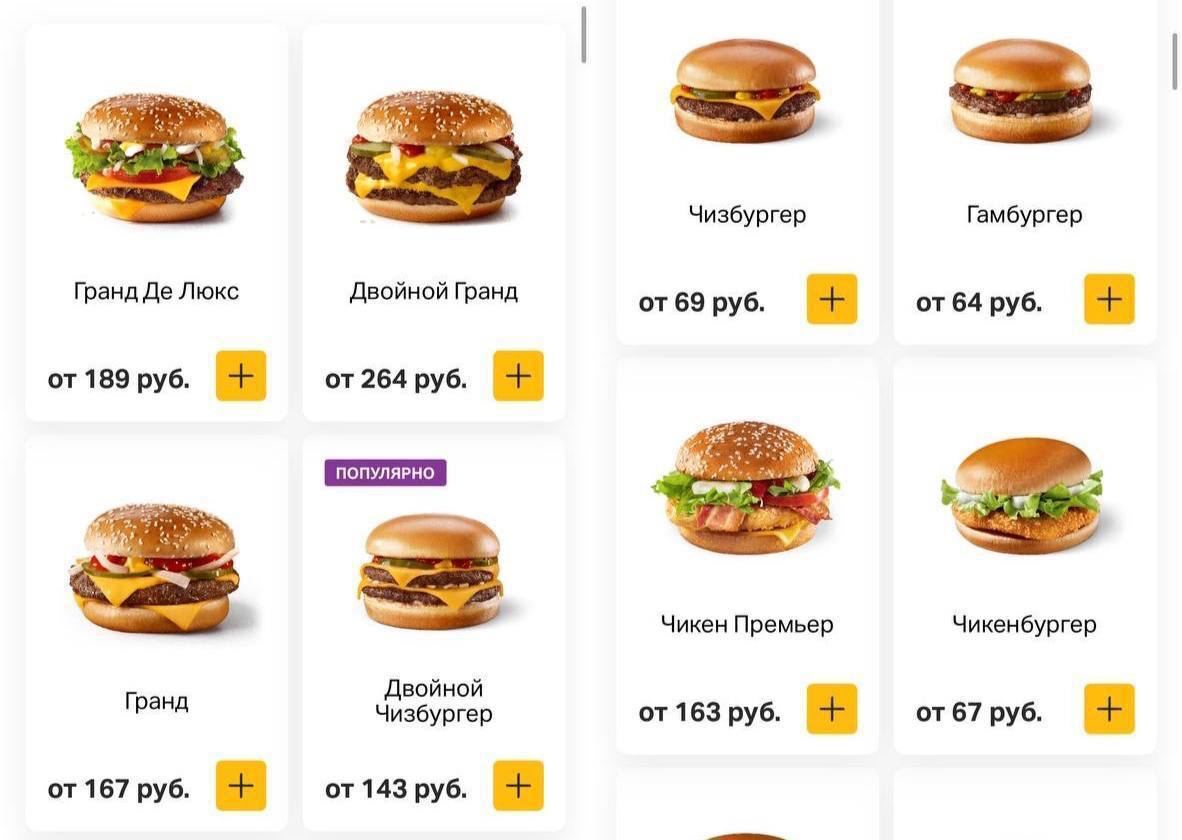View details of the Гранд burger
The width and height of the screenshot is (1182, 840).
point(156,570)
